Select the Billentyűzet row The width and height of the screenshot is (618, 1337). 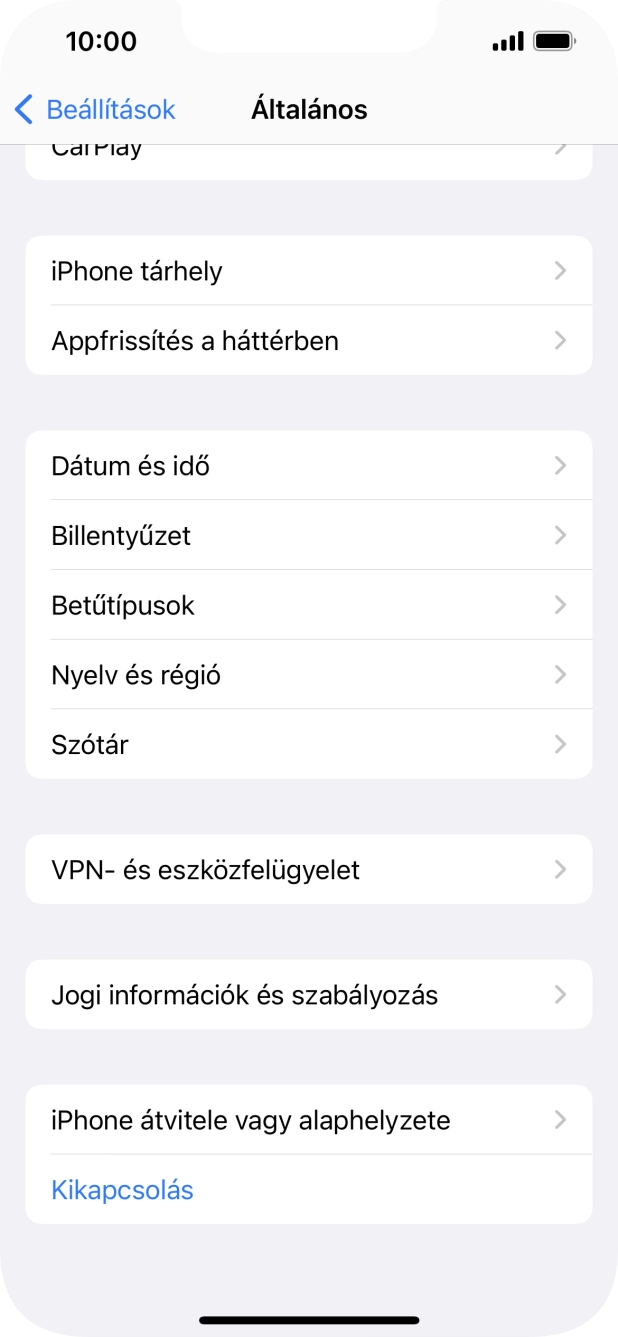(x=308, y=536)
